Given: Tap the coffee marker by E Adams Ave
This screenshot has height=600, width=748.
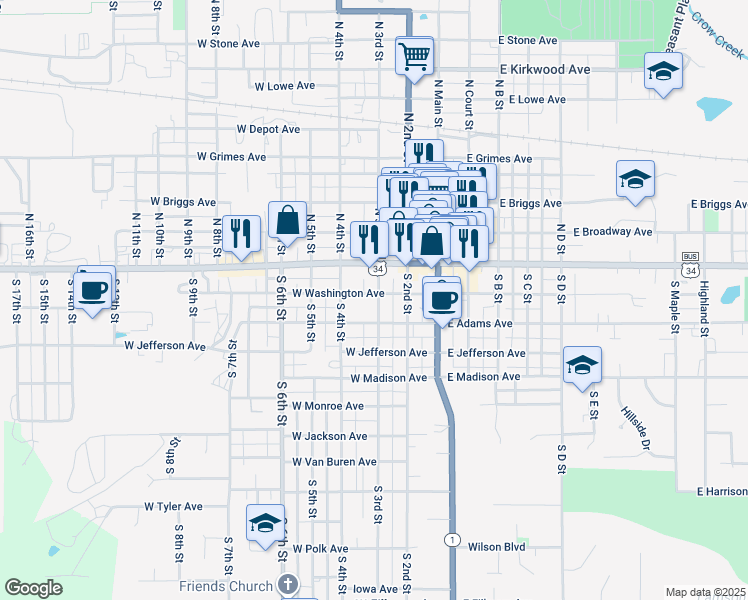Looking at the screenshot, I should pos(442,301).
